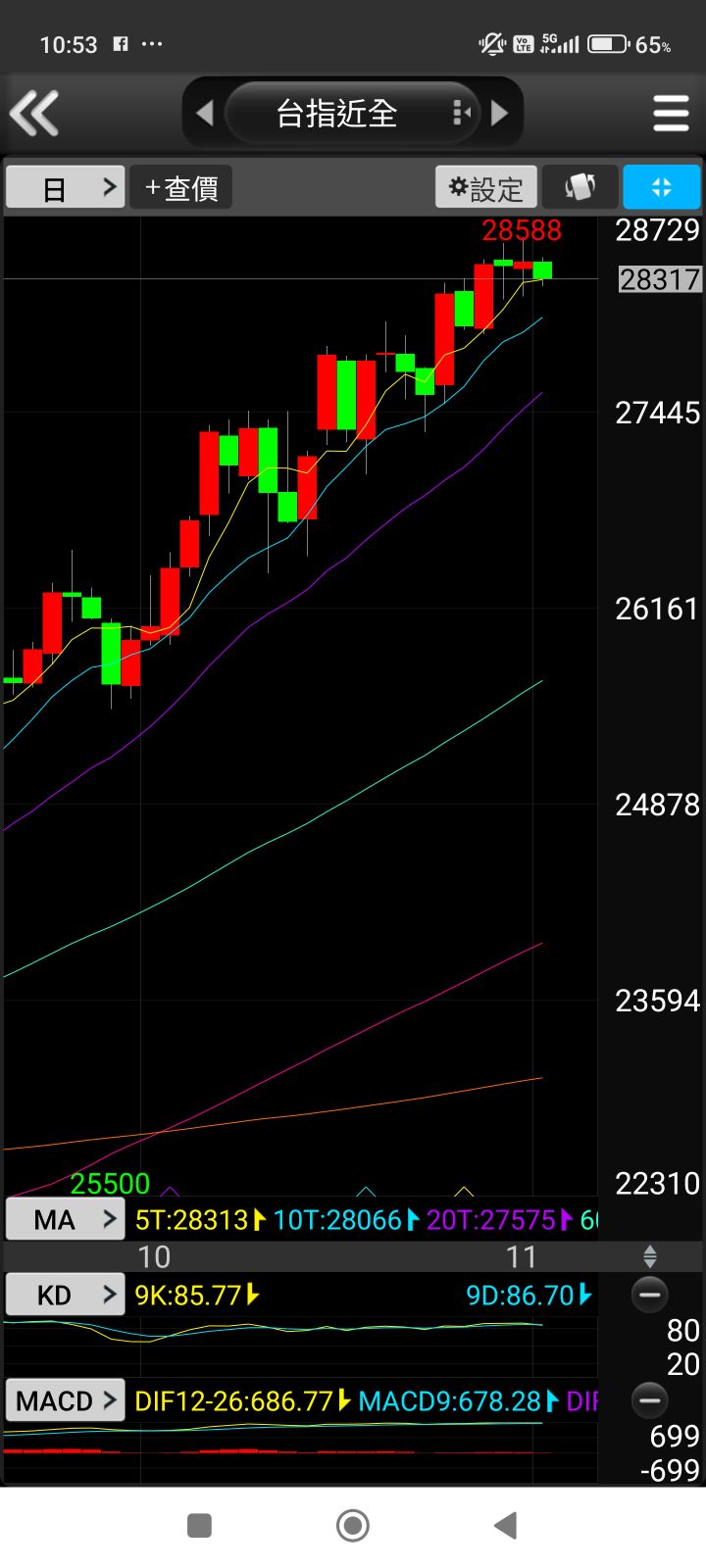This screenshot has height=1568, width=706.
Task: Go back with the double-arrow icon
Action: 35,113
